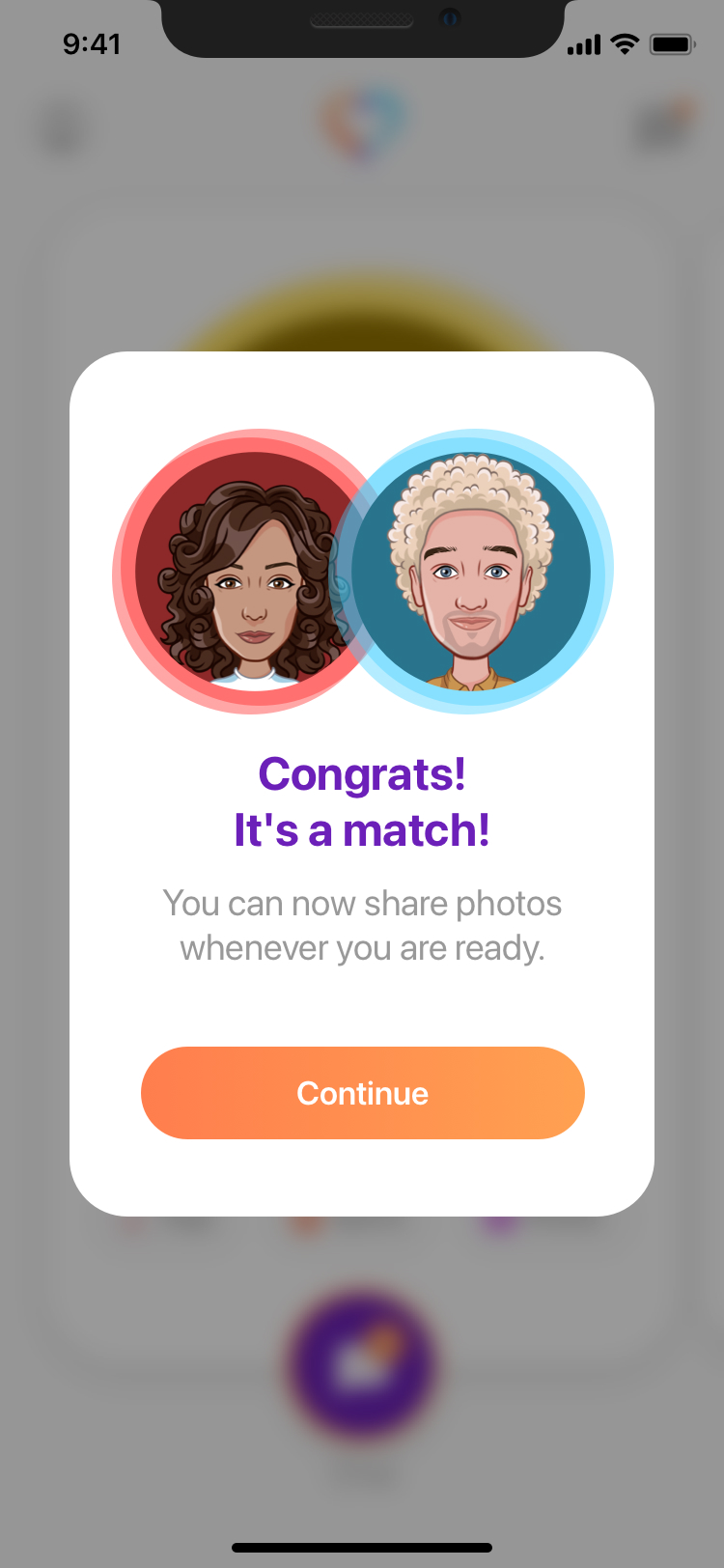This screenshot has height=1568, width=724.
Task: Tap the Continue button
Action: click(x=363, y=1093)
